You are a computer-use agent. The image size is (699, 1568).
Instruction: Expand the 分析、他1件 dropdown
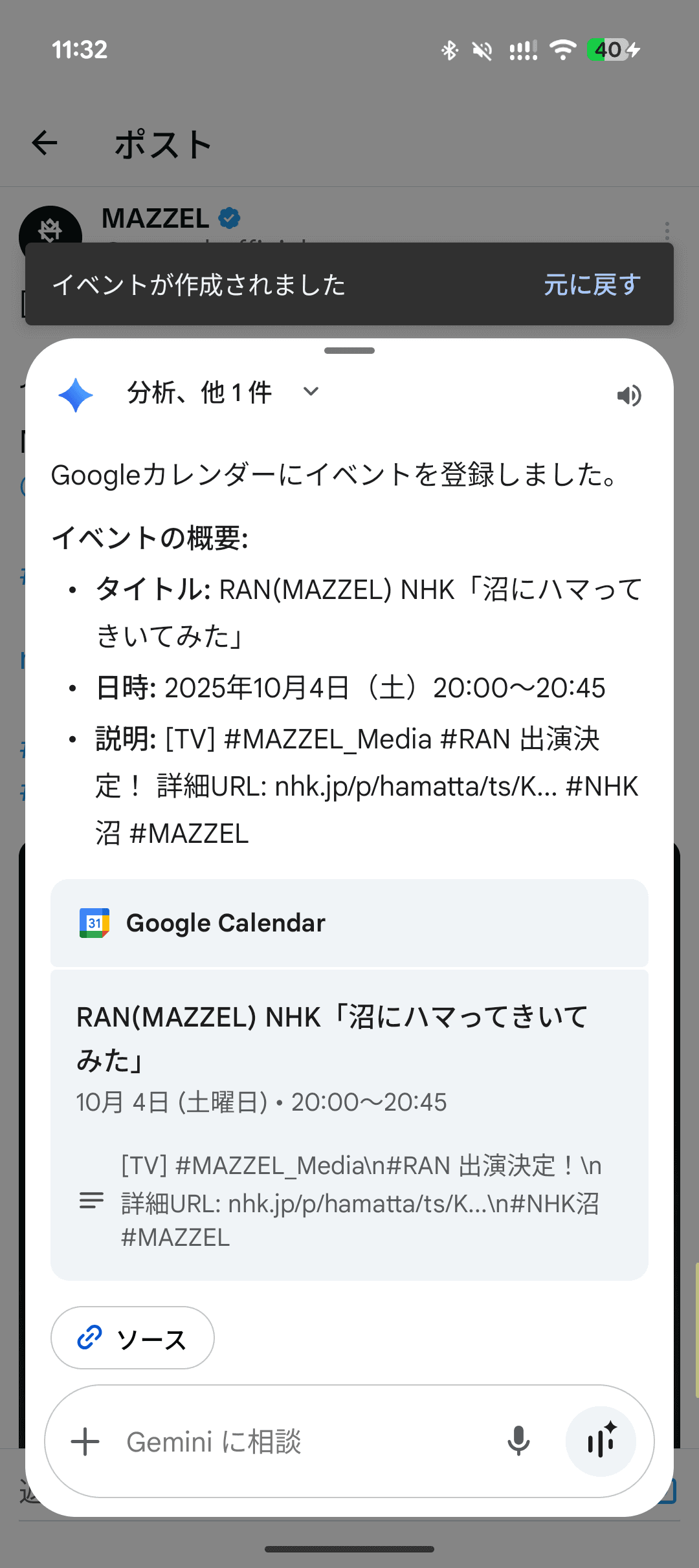pos(310,392)
